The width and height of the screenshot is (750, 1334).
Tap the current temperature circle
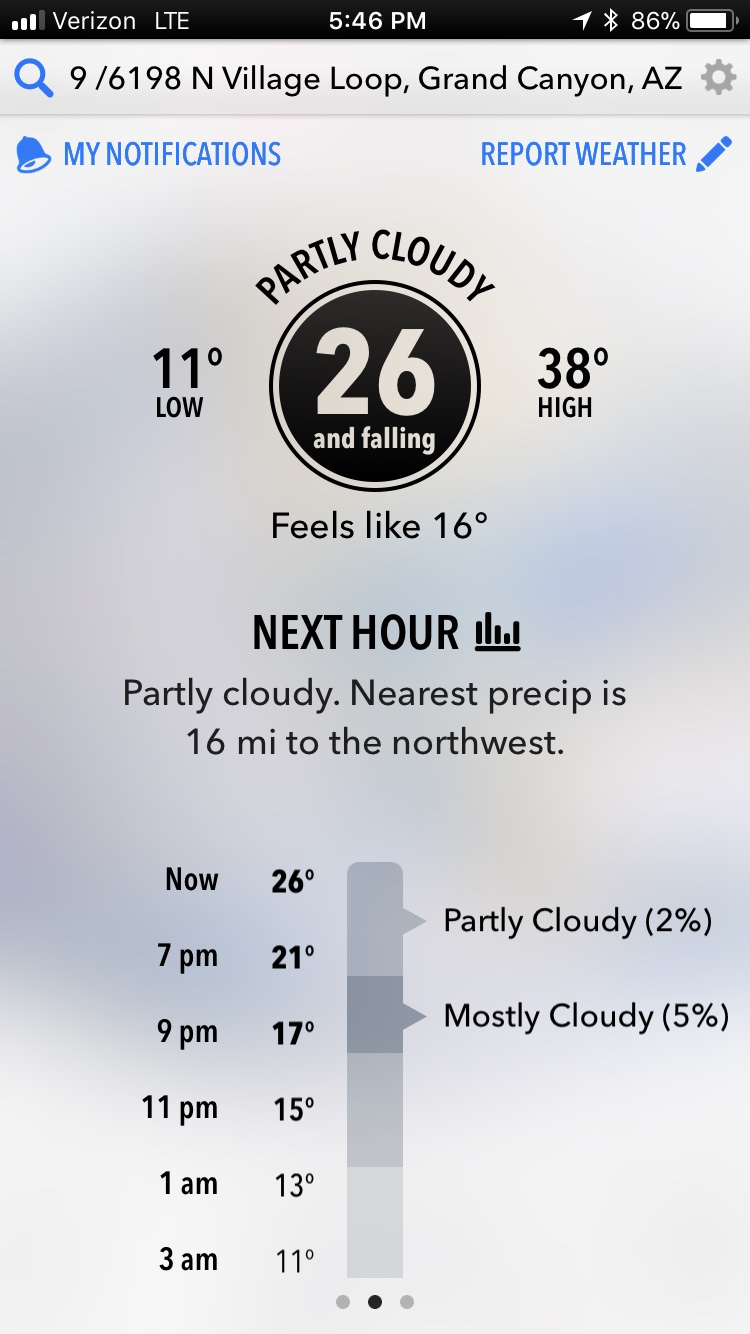[375, 385]
